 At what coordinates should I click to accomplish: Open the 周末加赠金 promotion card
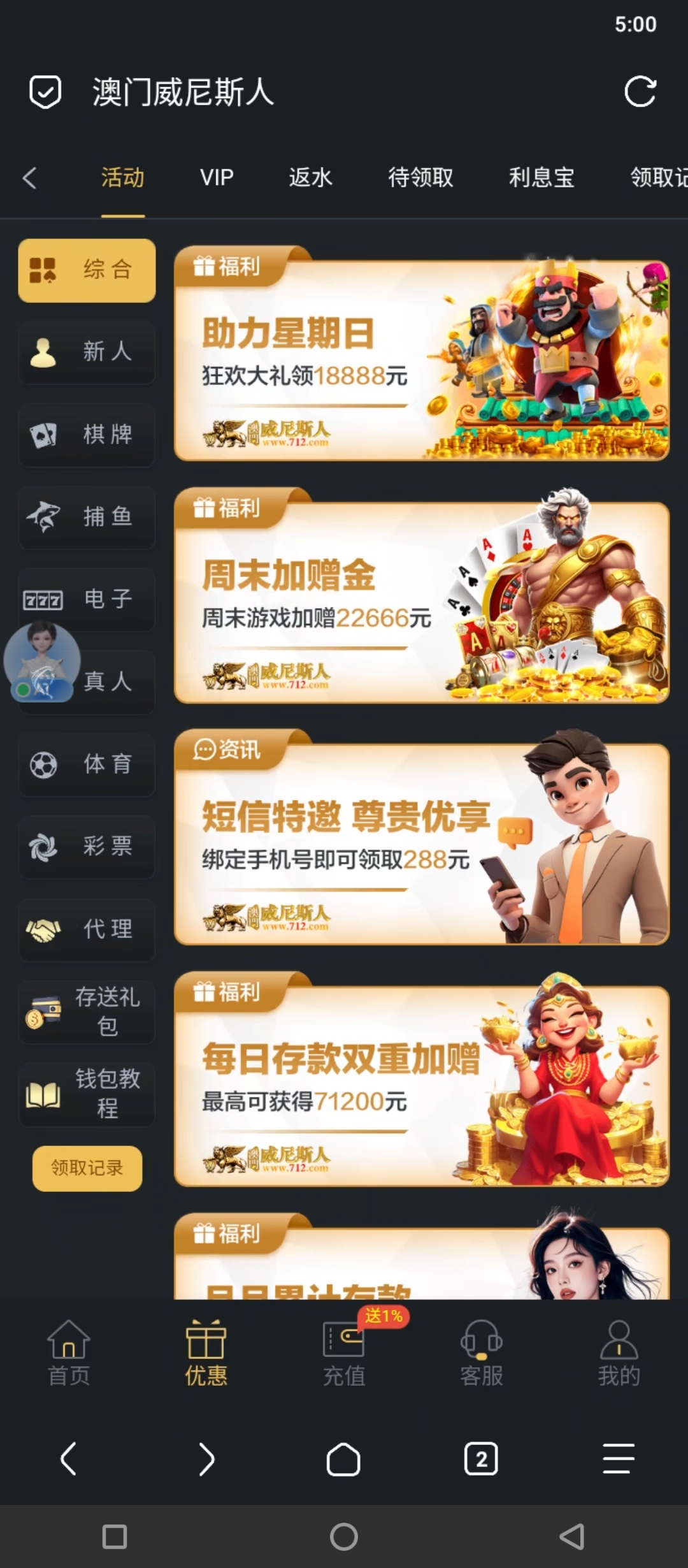[421, 602]
